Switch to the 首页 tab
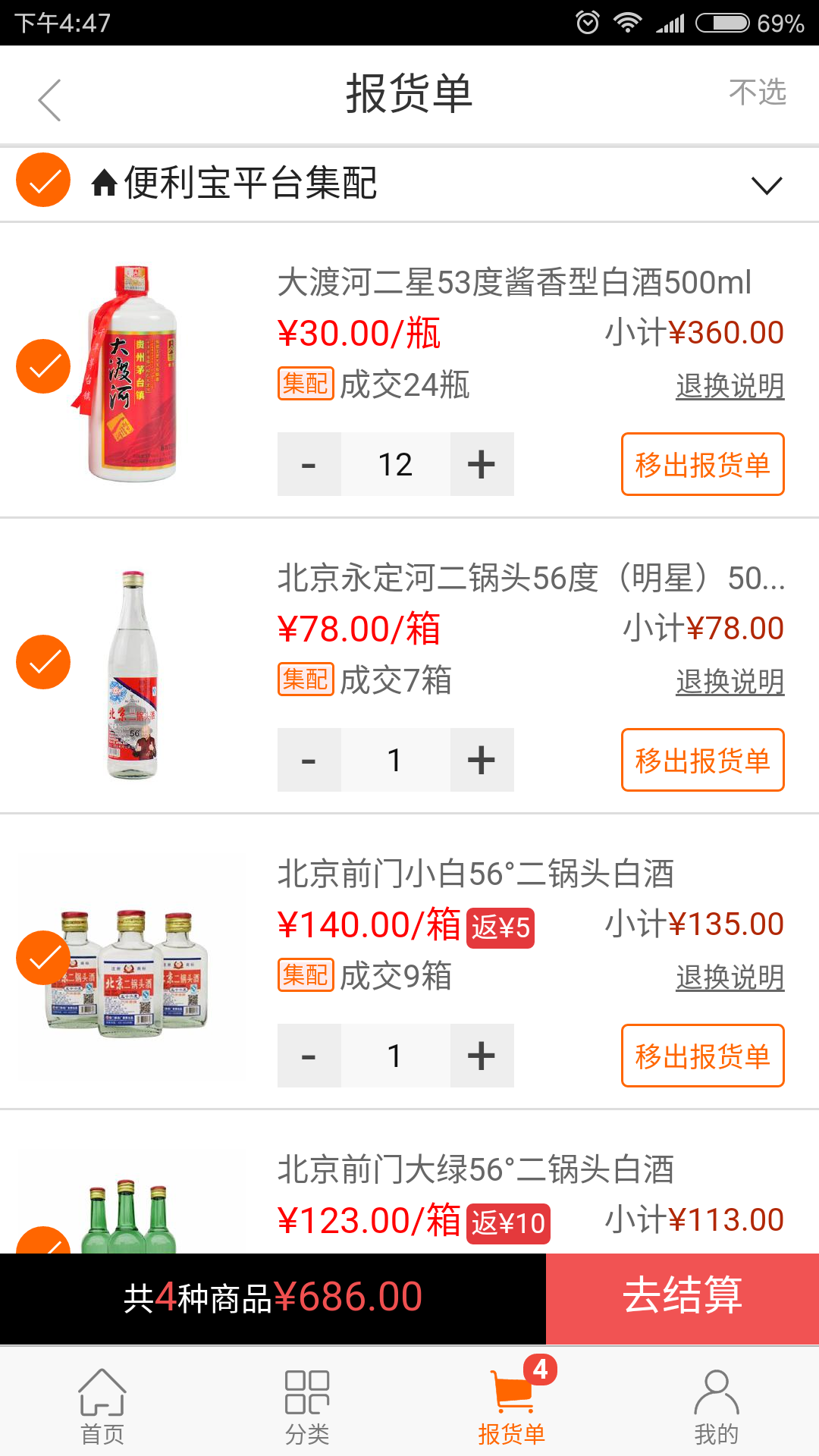 pyautogui.click(x=102, y=1407)
